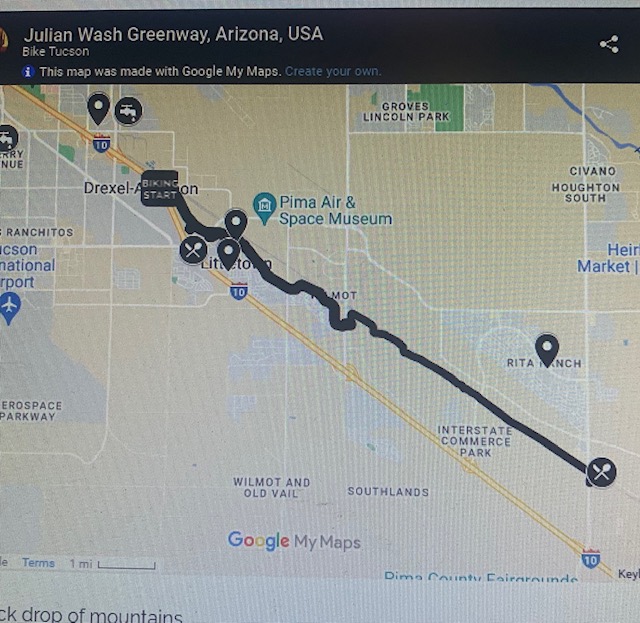Open the Google My Maps logo

click(x=293, y=541)
